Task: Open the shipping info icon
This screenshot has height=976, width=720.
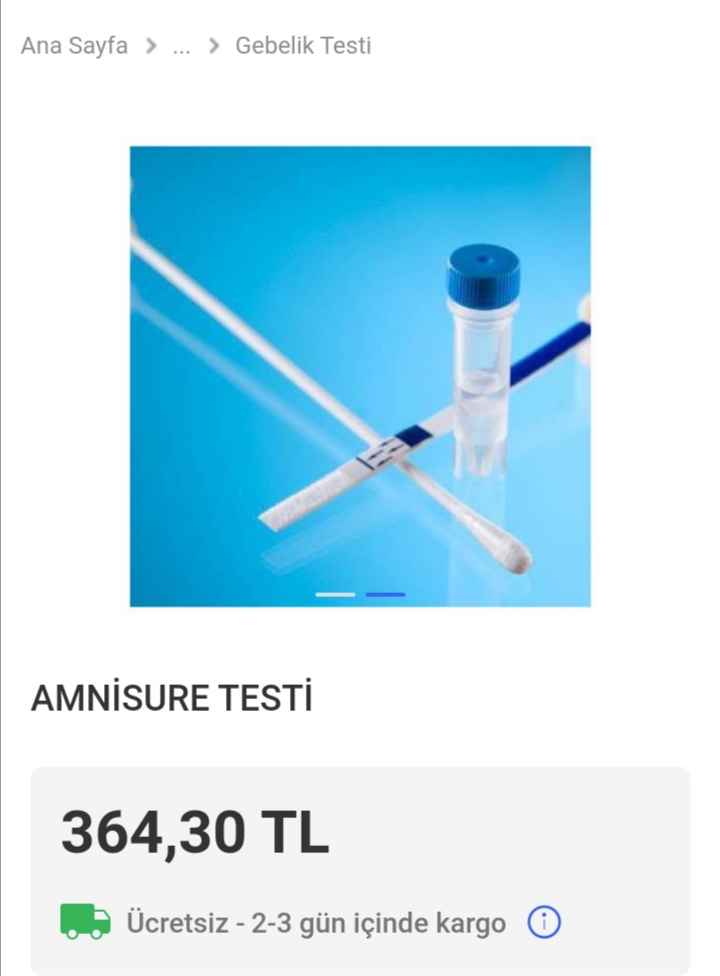Action: (544, 922)
